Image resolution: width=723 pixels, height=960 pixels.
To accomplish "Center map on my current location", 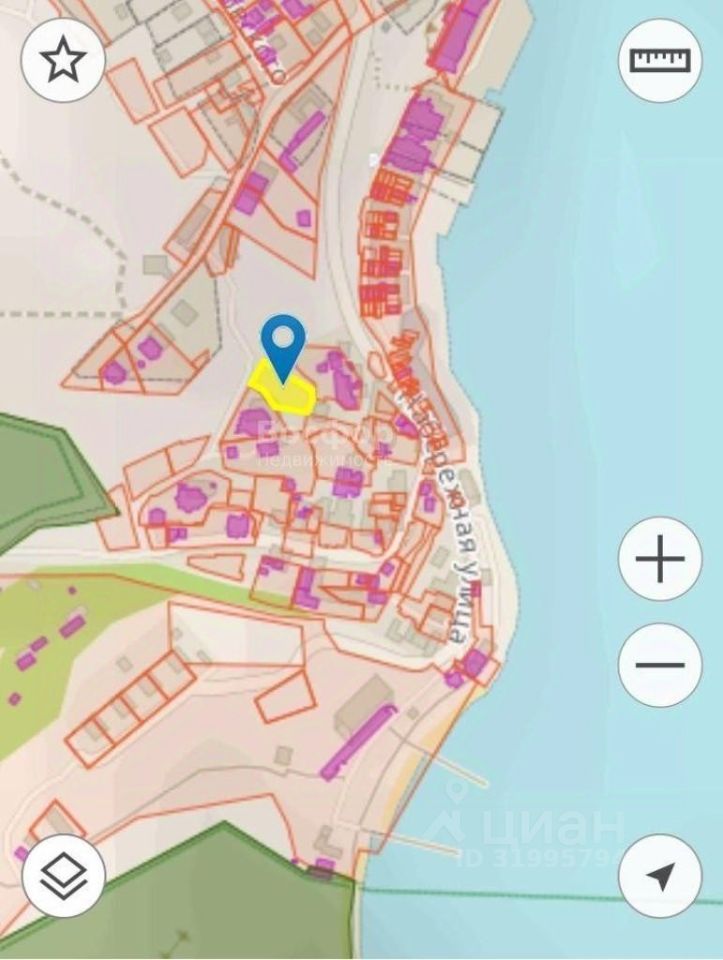I will coord(660,876).
